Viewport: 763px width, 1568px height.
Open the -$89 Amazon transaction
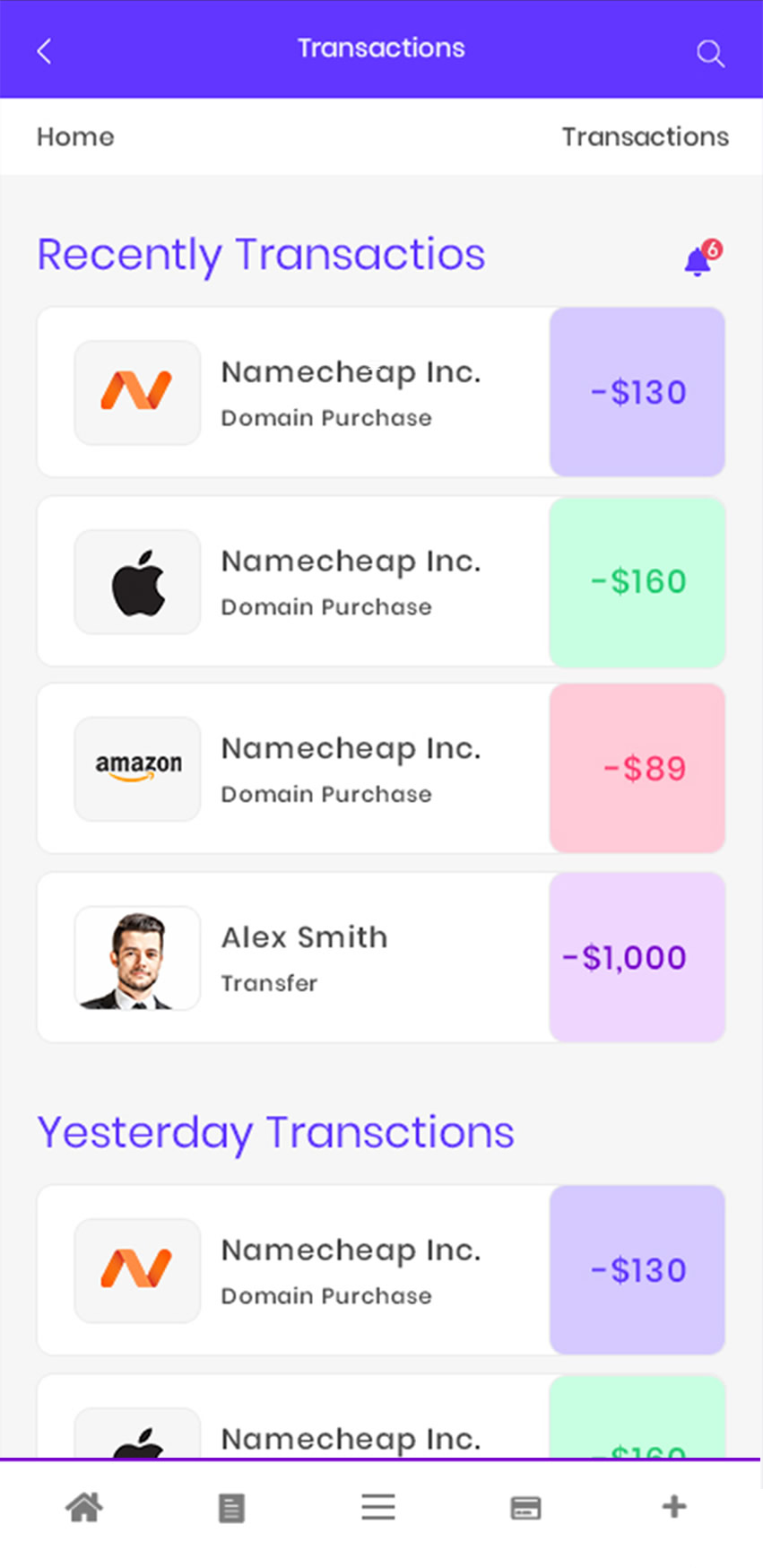click(x=381, y=769)
